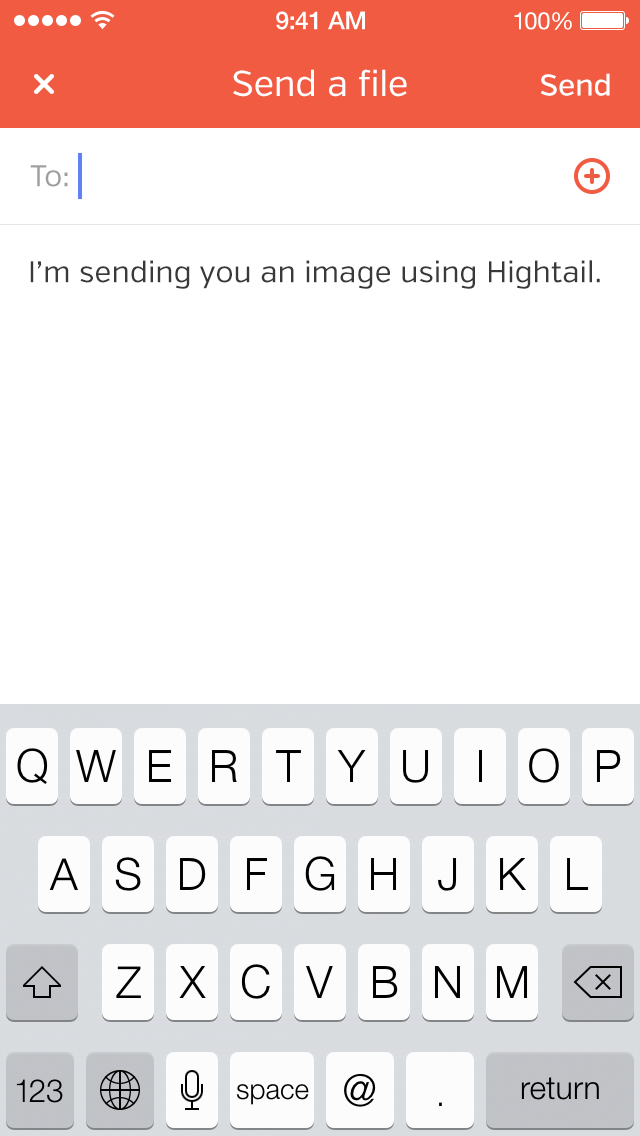Toggle the shift key

42,983
